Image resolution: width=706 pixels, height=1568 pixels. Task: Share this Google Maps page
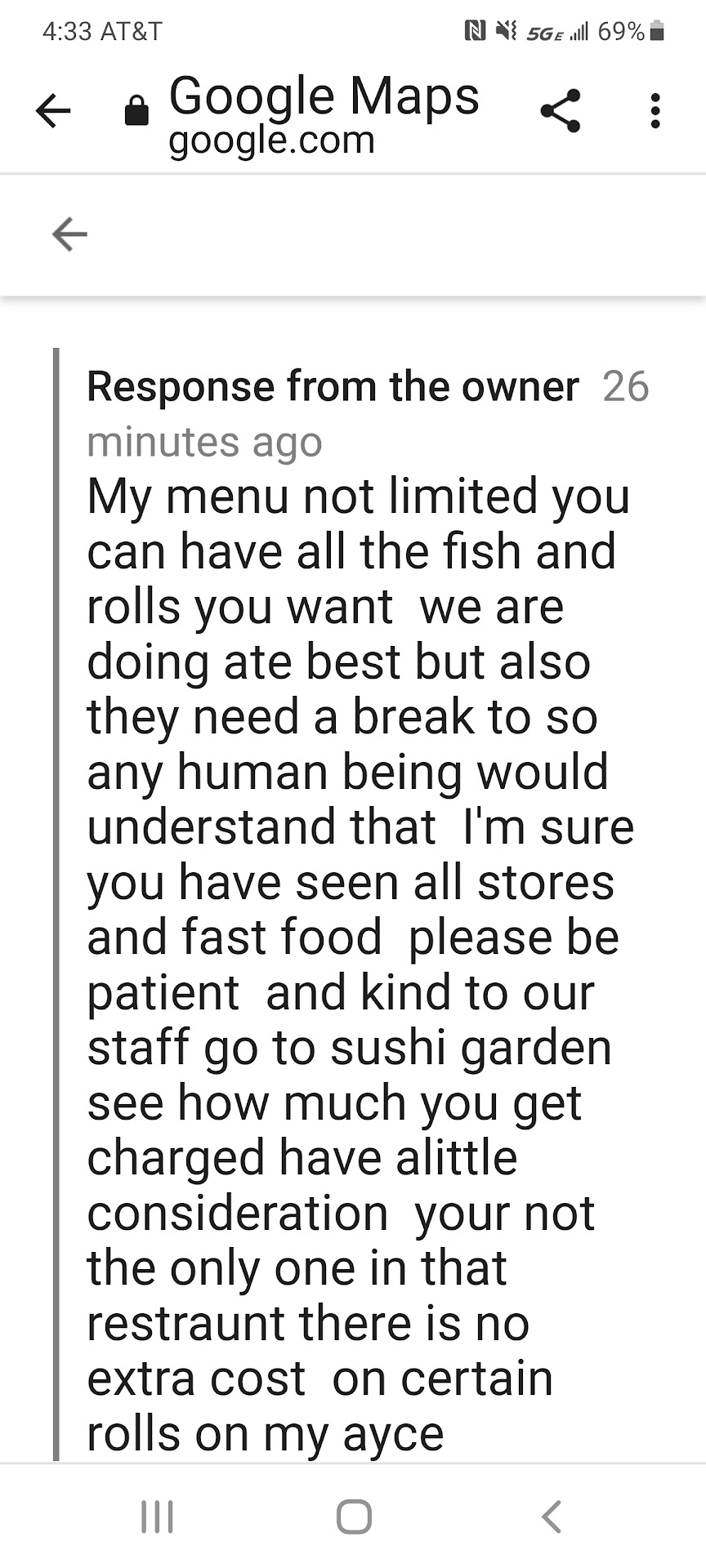click(561, 111)
